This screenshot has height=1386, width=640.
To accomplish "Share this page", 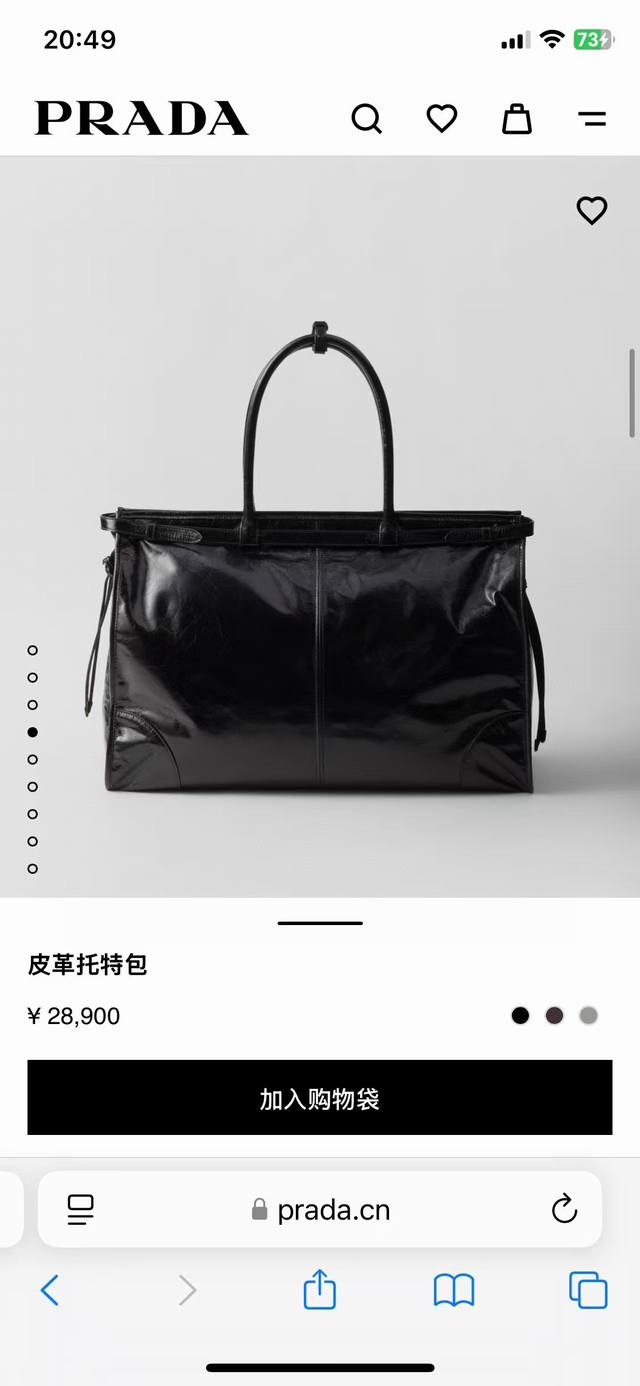I will 319,1290.
